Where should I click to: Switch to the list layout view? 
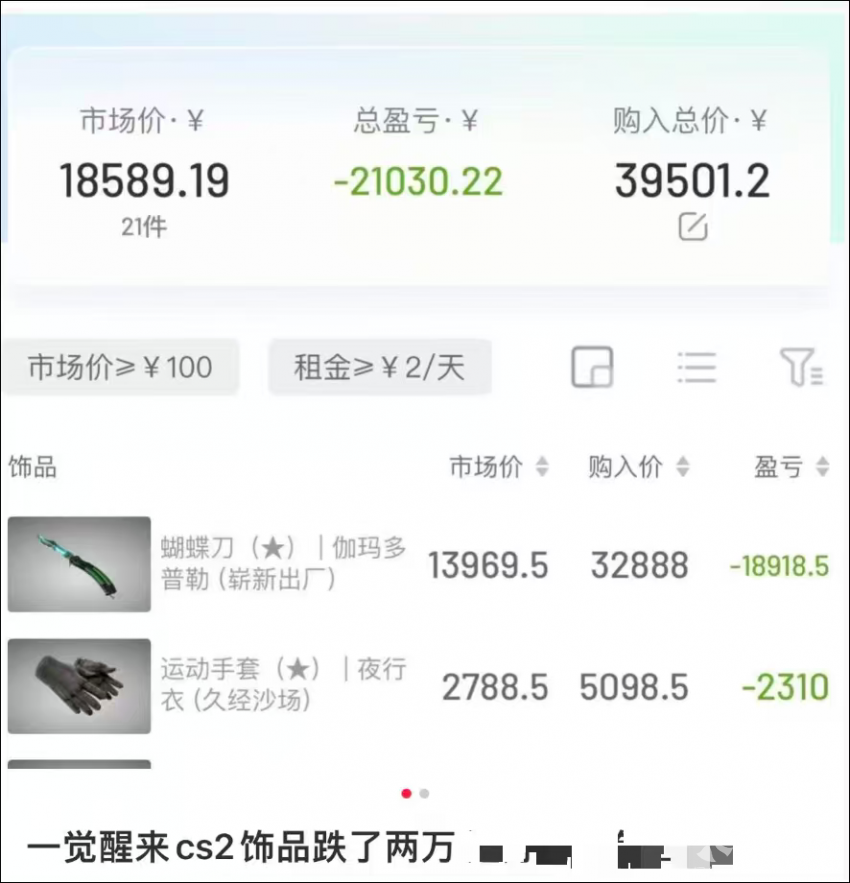pos(696,367)
